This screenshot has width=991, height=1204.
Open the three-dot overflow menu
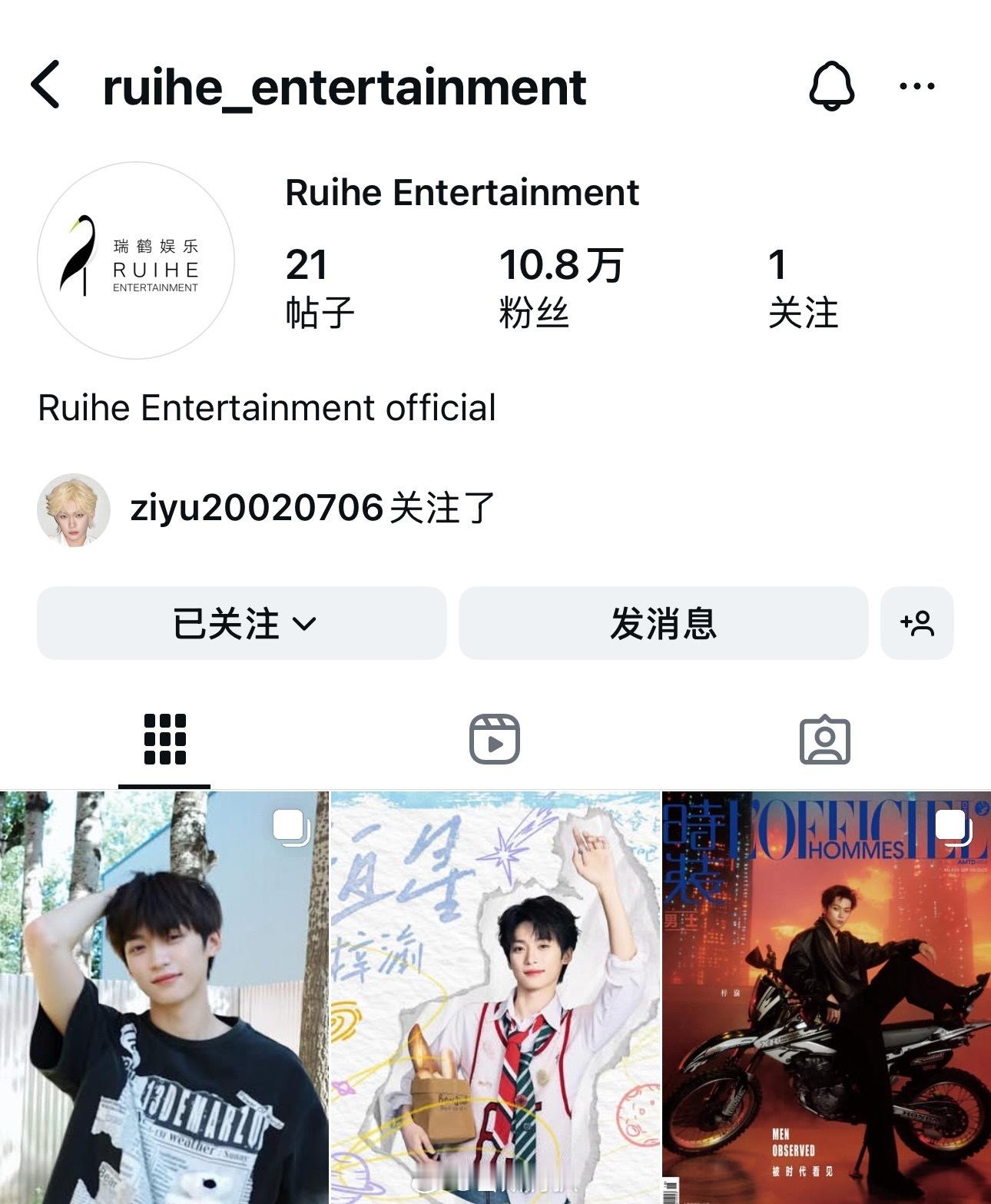coord(916,86)
